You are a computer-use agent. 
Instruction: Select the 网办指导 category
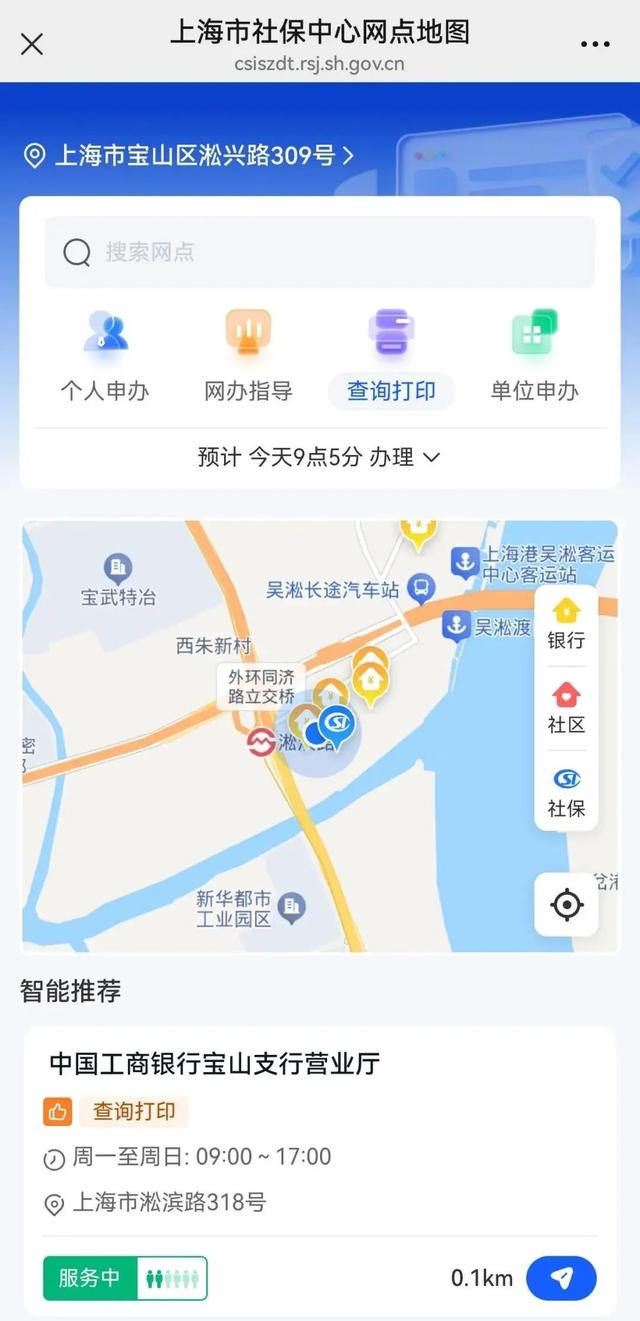tap(248, 357)
